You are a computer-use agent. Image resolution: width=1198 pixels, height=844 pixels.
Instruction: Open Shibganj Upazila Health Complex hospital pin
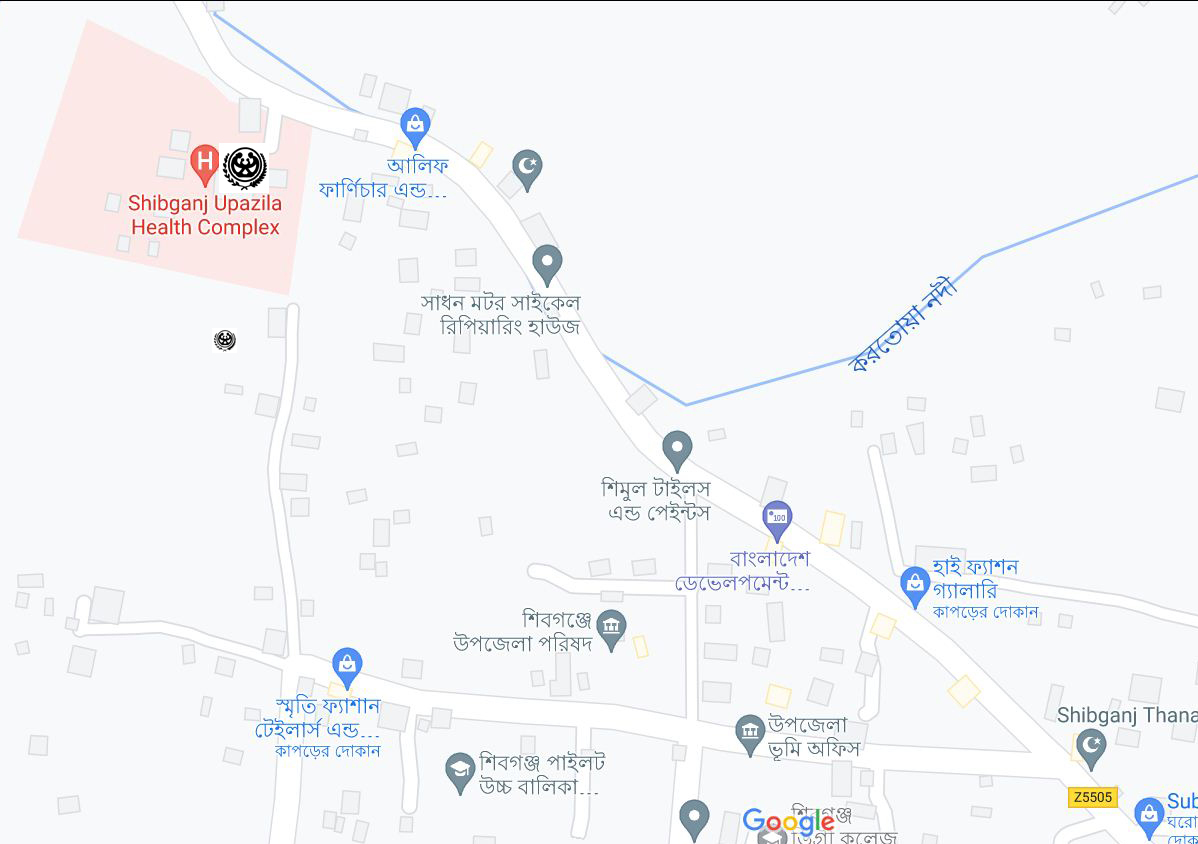coord(205,163)
